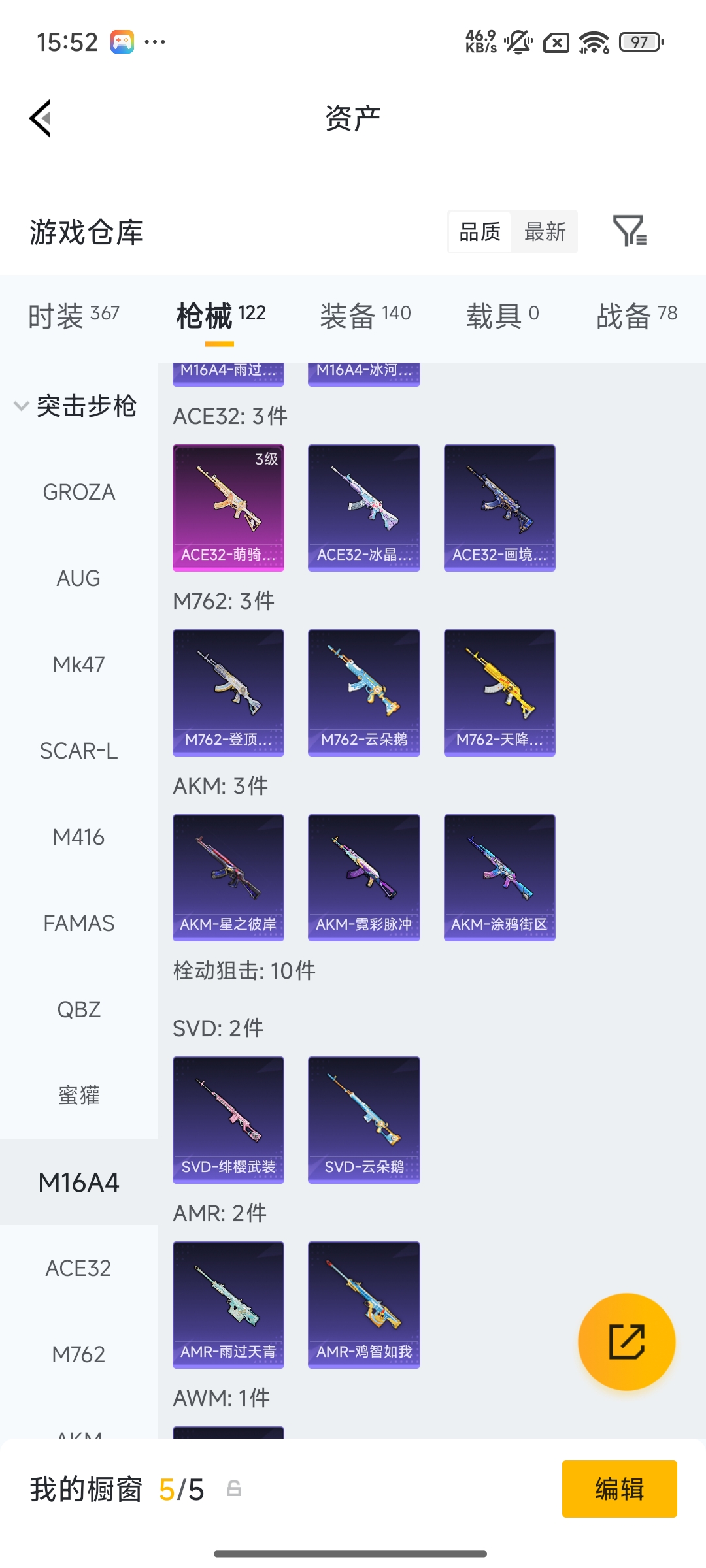706x1568 pixels.
Task: Open the filter icon next to 最新
Action: point(630,231)
